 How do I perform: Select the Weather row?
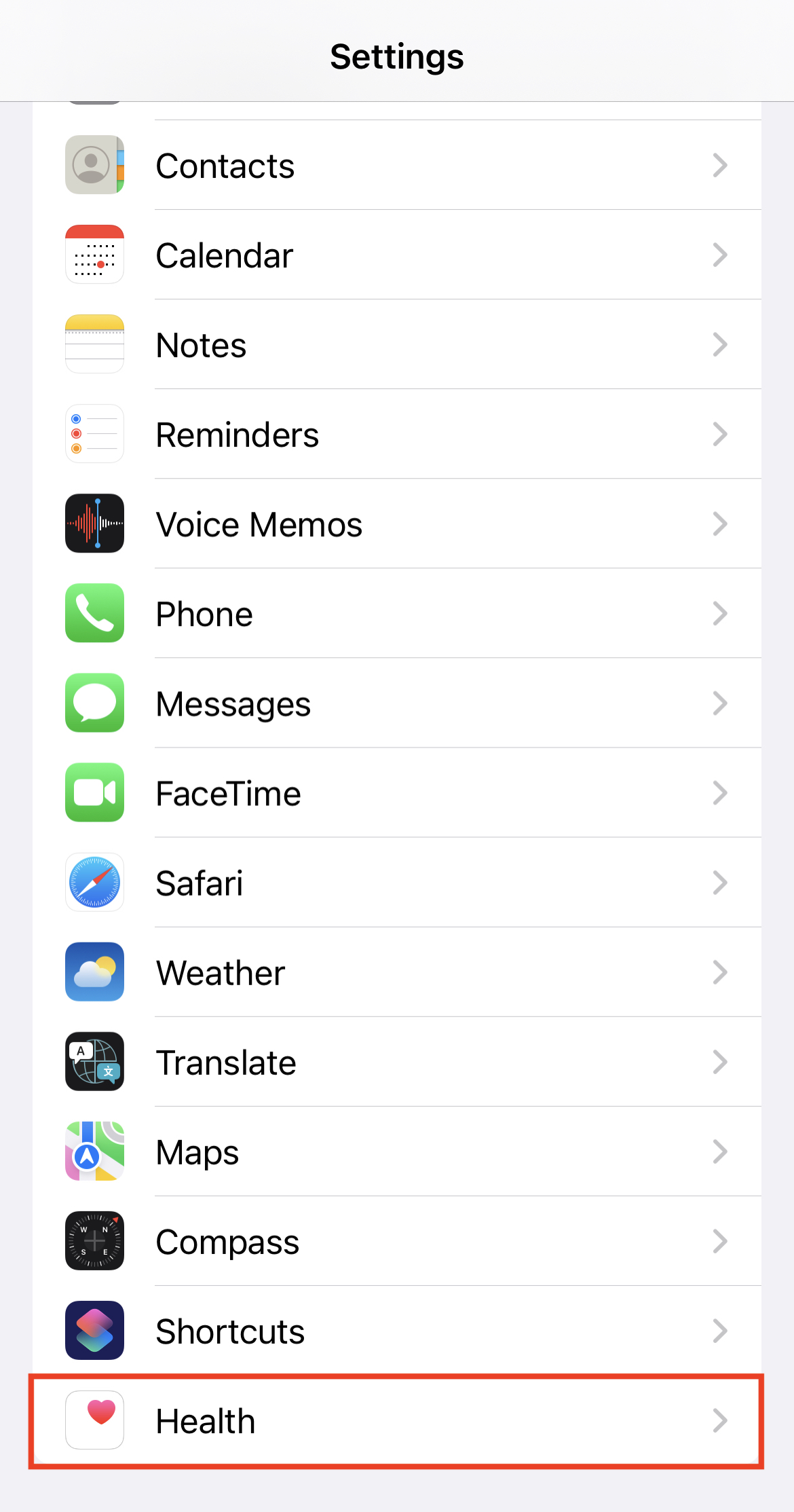click(x=397, y=972)
